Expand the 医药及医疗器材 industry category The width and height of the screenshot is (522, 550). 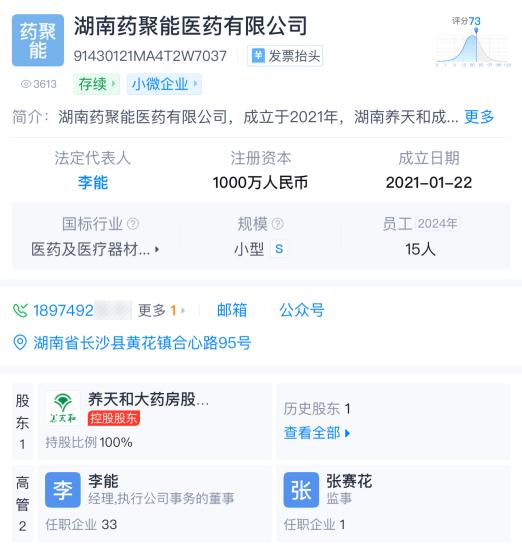point(95,249)
